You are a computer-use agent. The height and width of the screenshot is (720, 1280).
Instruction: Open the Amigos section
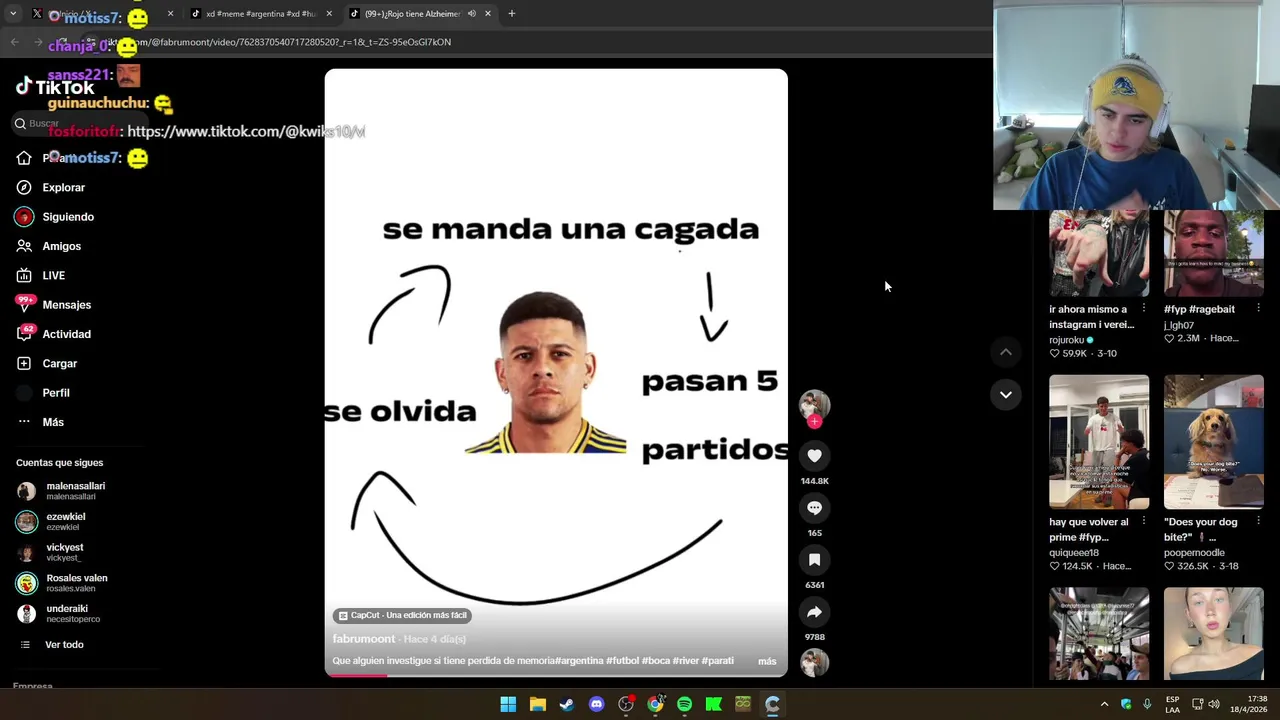point(61,246)
